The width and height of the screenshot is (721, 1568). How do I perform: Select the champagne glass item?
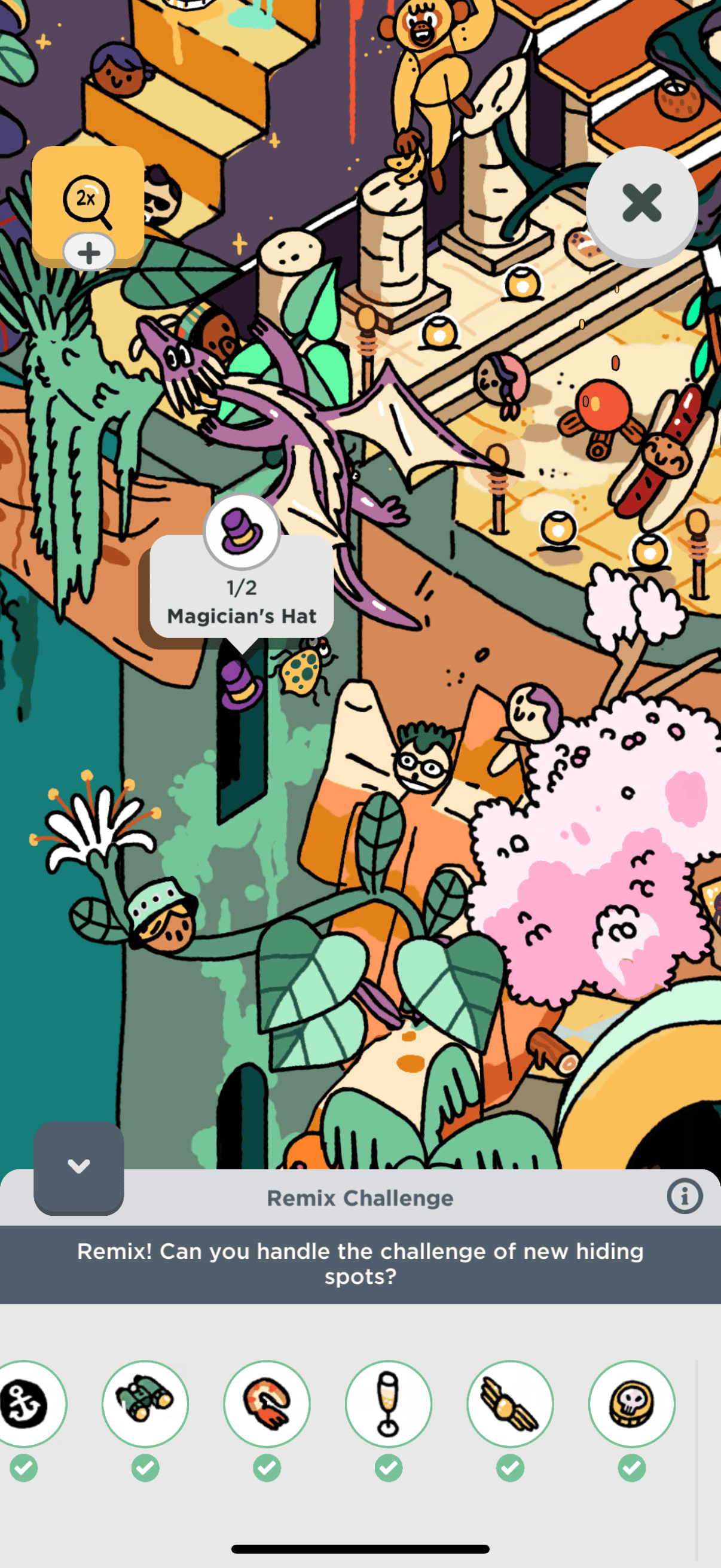(x=388, y=1403)
